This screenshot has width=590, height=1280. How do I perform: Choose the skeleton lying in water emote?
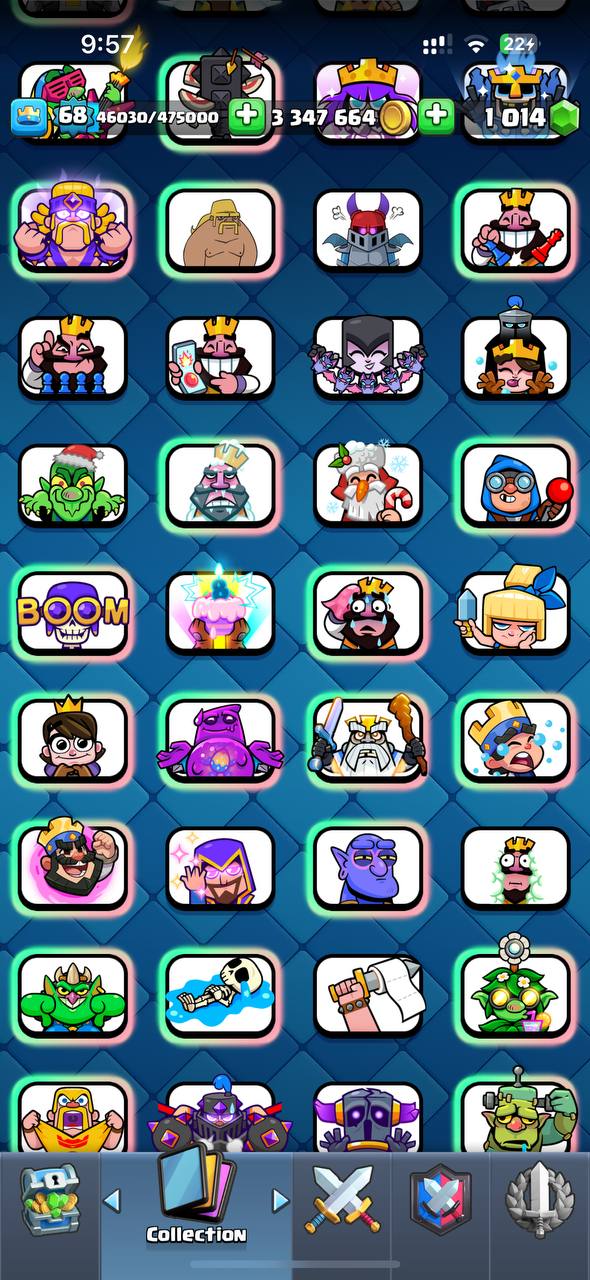click(x=220, y=994)
